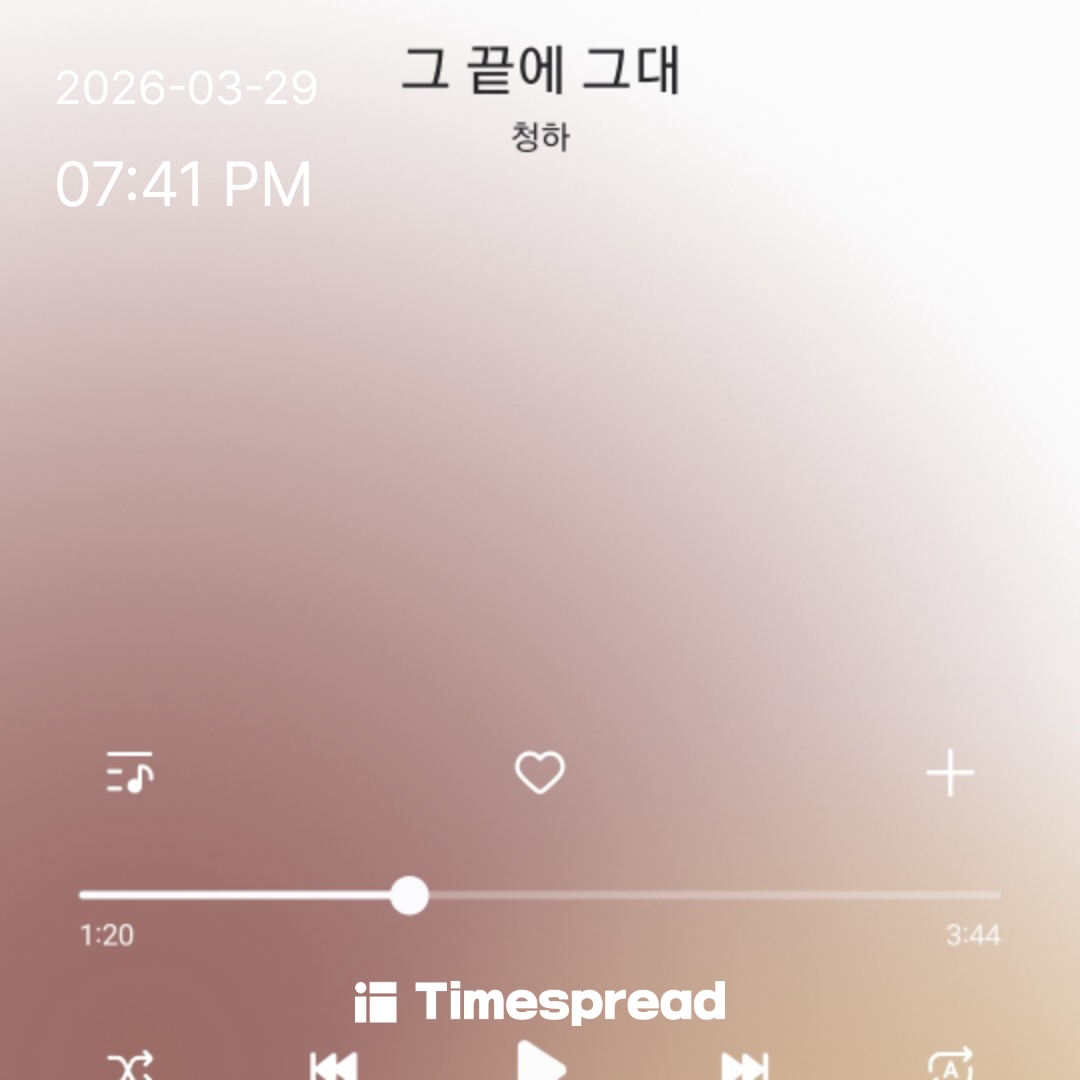Open the current playlist queue
1080x1080 pixels.
click(x=130, y=773)
